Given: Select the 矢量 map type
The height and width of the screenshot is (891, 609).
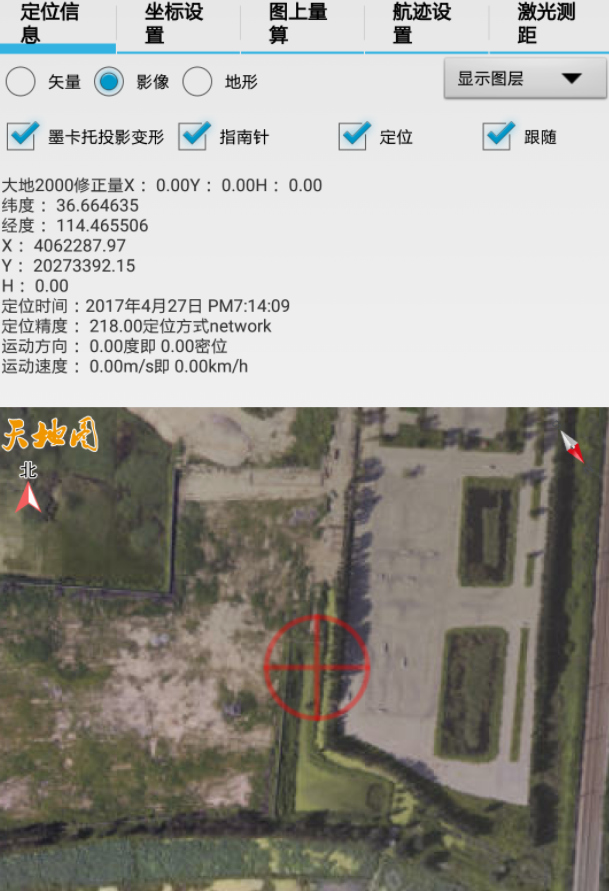Looking at the screenshot, I should click(x=21, y=82).
